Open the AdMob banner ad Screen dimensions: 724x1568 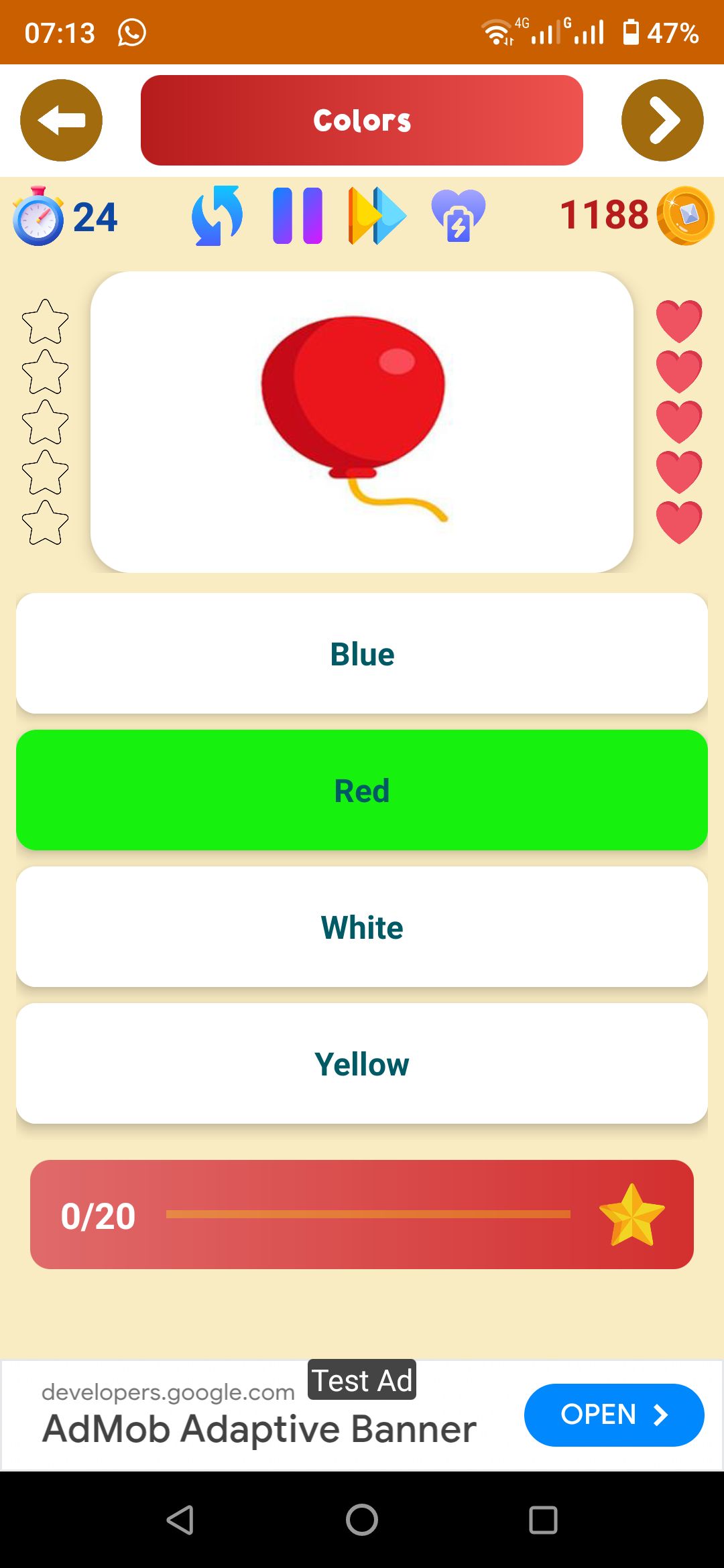(x=613, y=1415)
